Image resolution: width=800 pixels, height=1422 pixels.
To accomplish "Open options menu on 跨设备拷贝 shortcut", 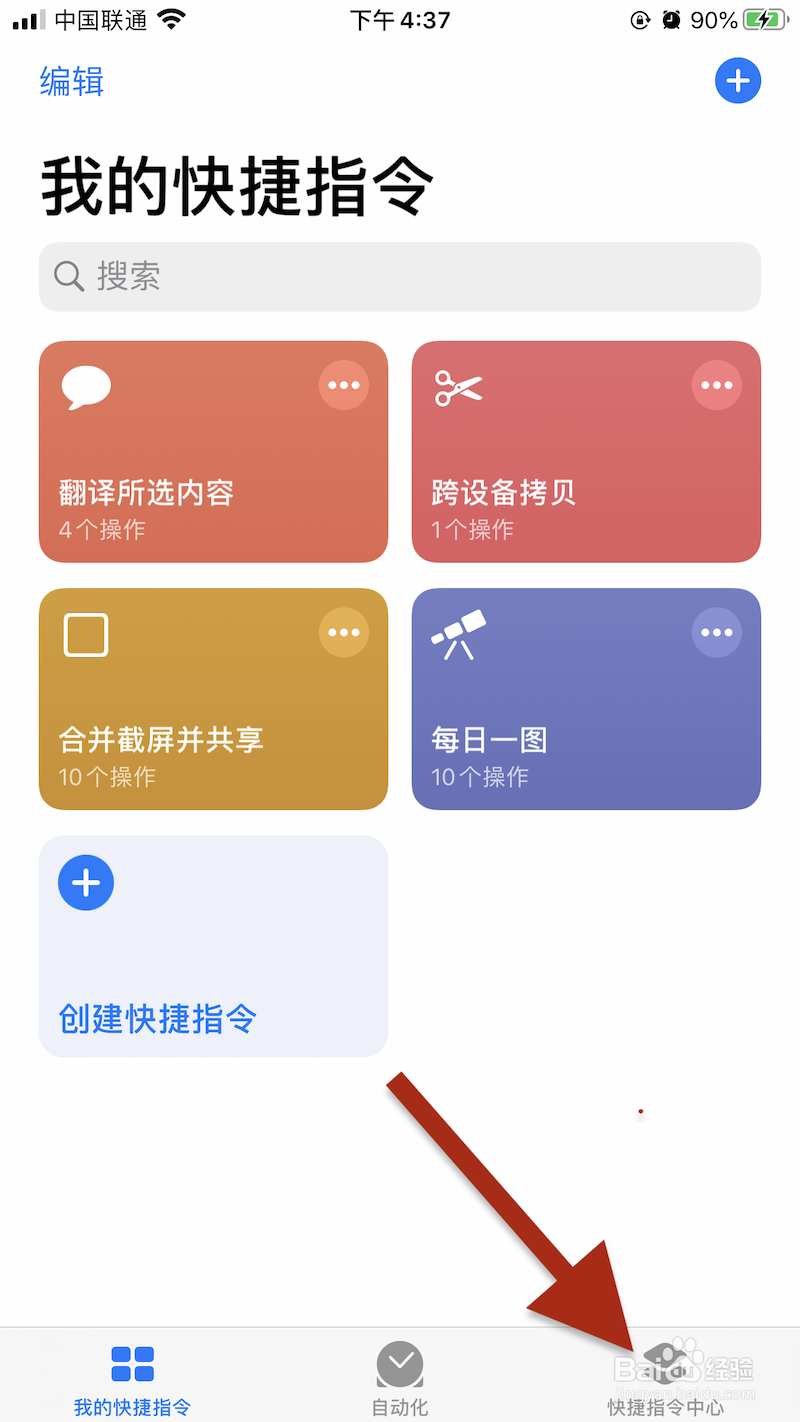I will (x=717, y=385).
